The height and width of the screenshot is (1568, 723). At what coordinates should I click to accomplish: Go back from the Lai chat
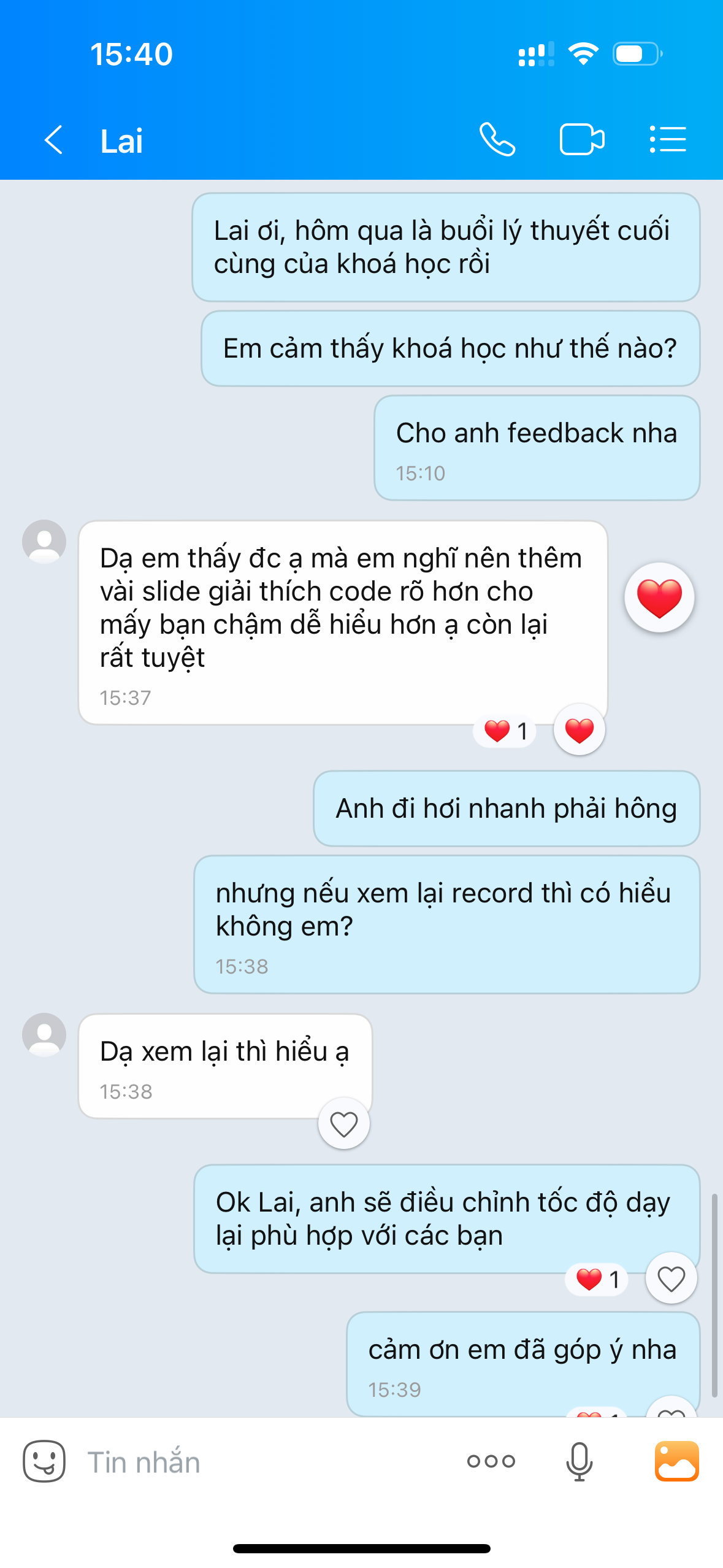(x=54, y=140)
